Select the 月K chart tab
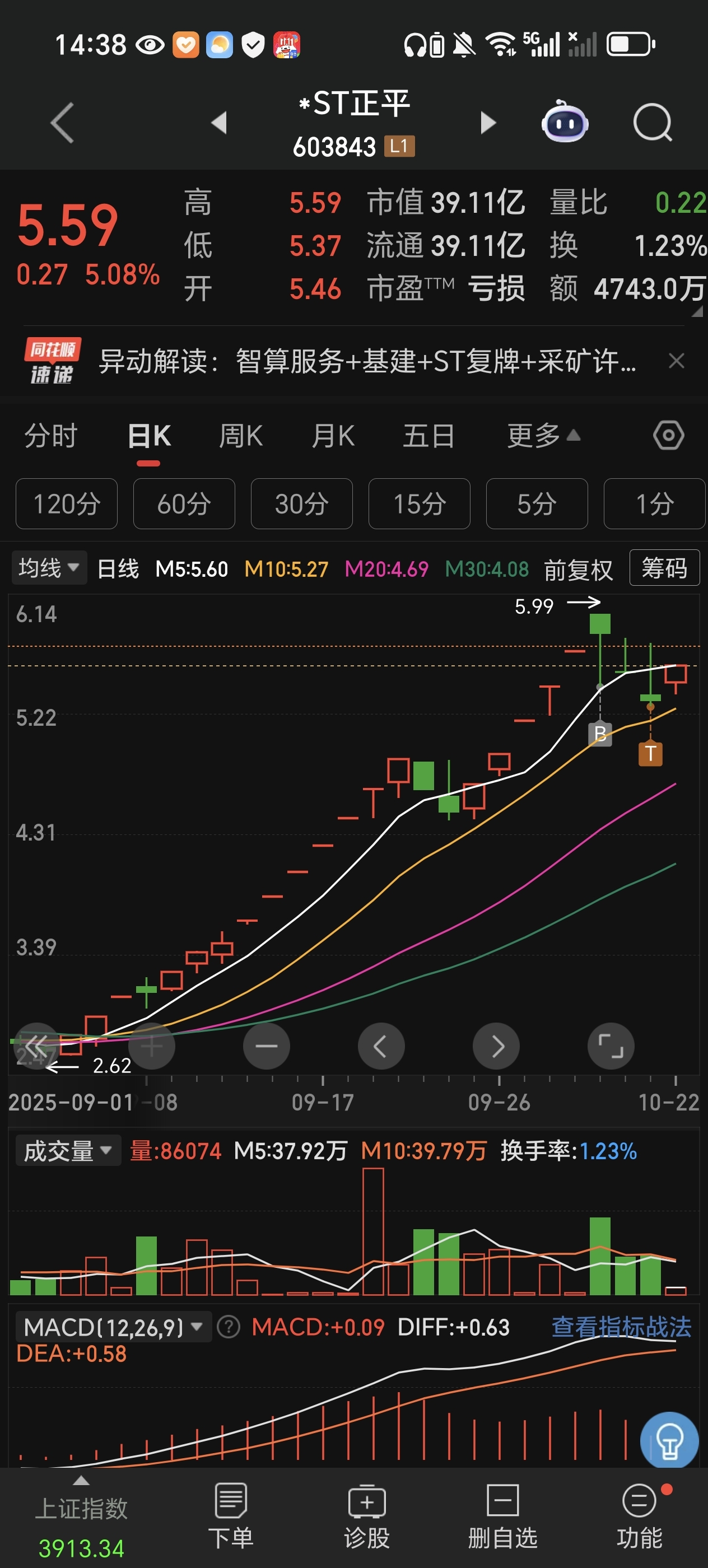 [x=332, y=436]
